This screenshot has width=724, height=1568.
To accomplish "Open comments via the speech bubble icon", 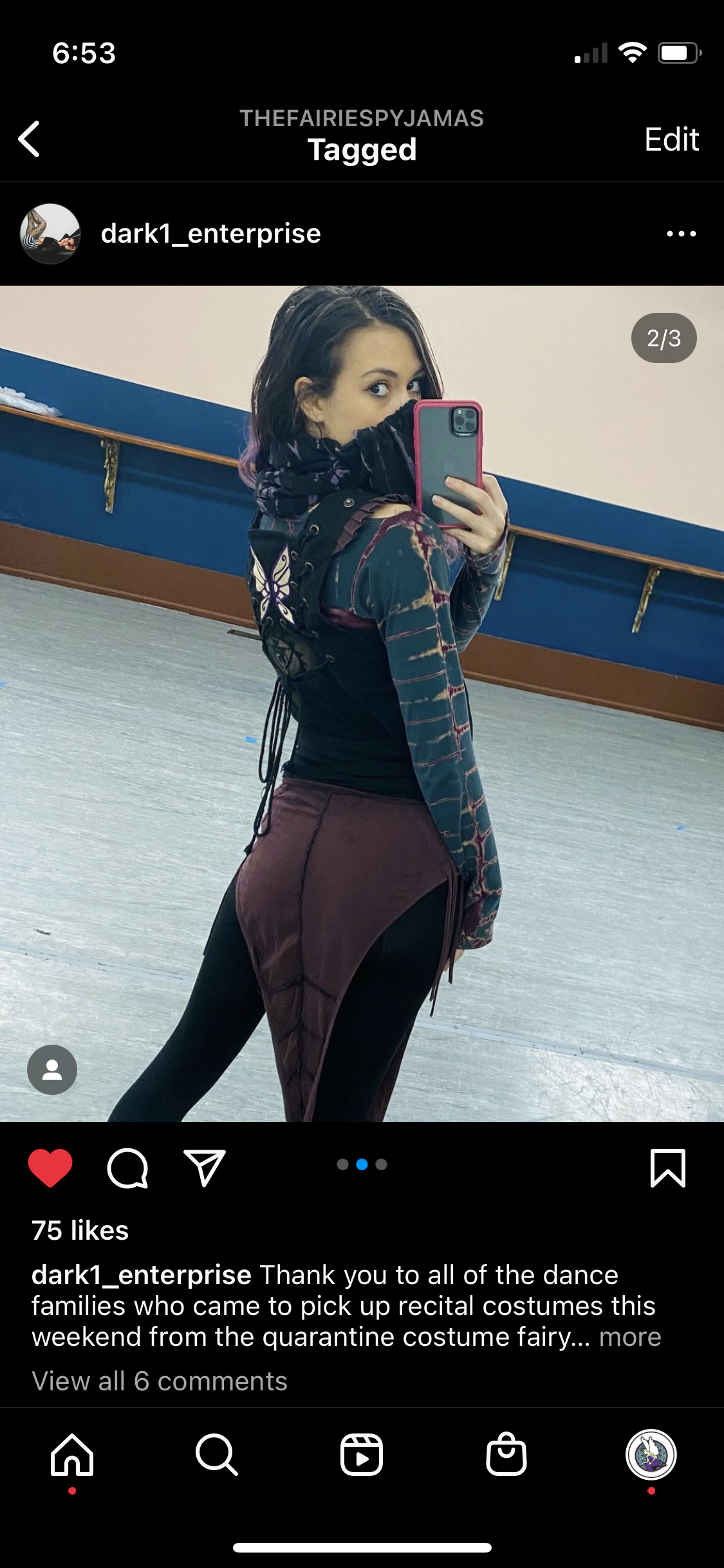I will pos(127,1168).
